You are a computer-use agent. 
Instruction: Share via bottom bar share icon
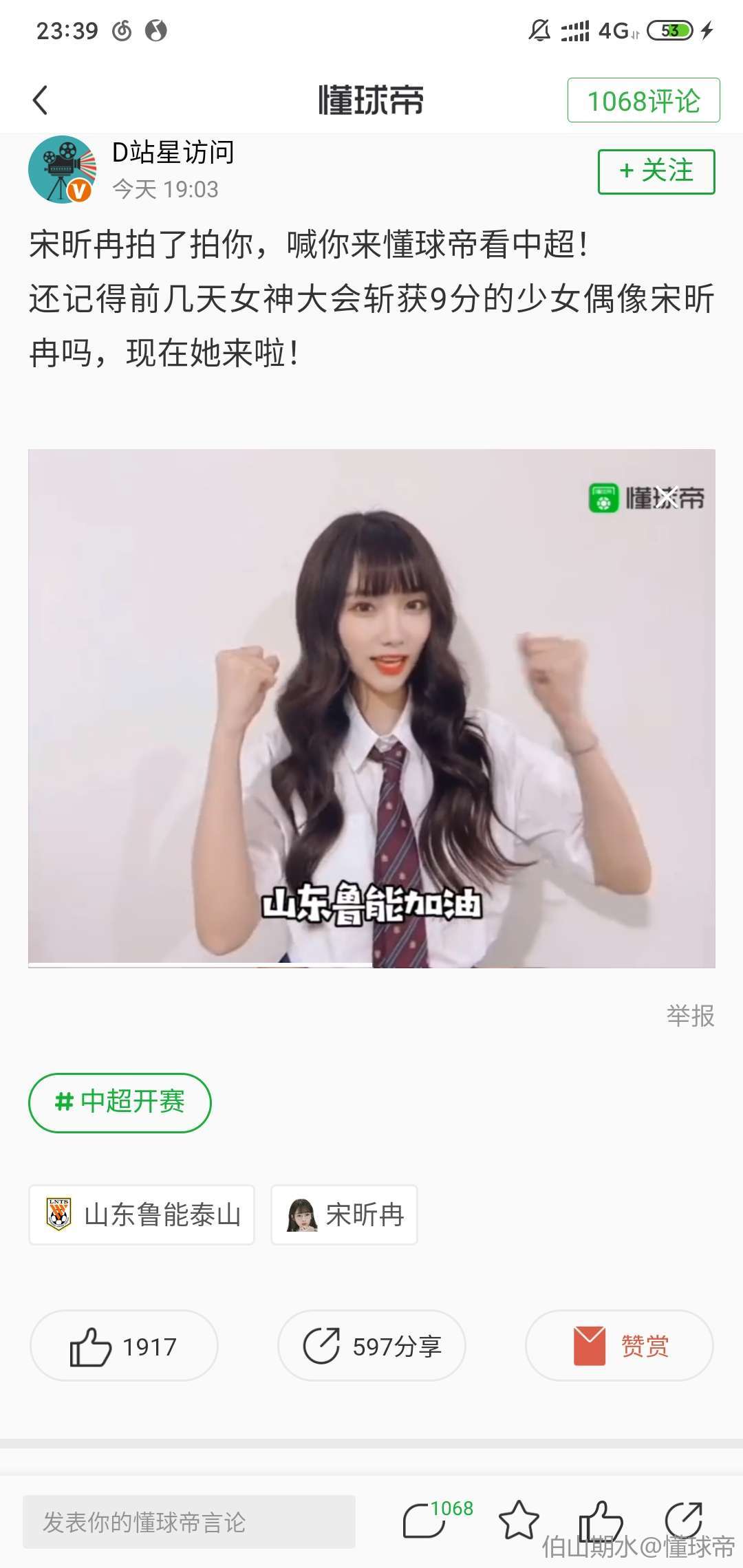click(x=683, y=1520)
